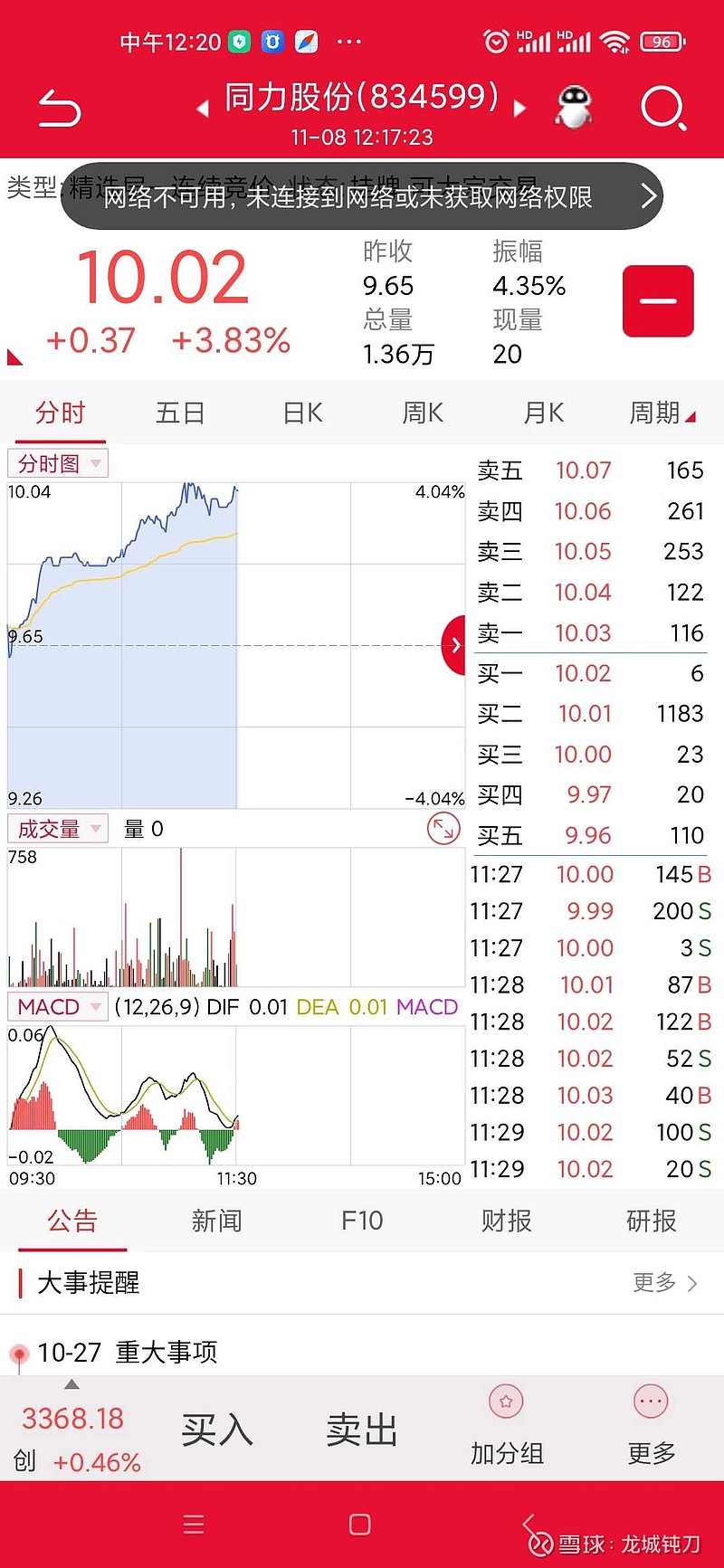Switch to the 日K chart tab

(302, 413)
